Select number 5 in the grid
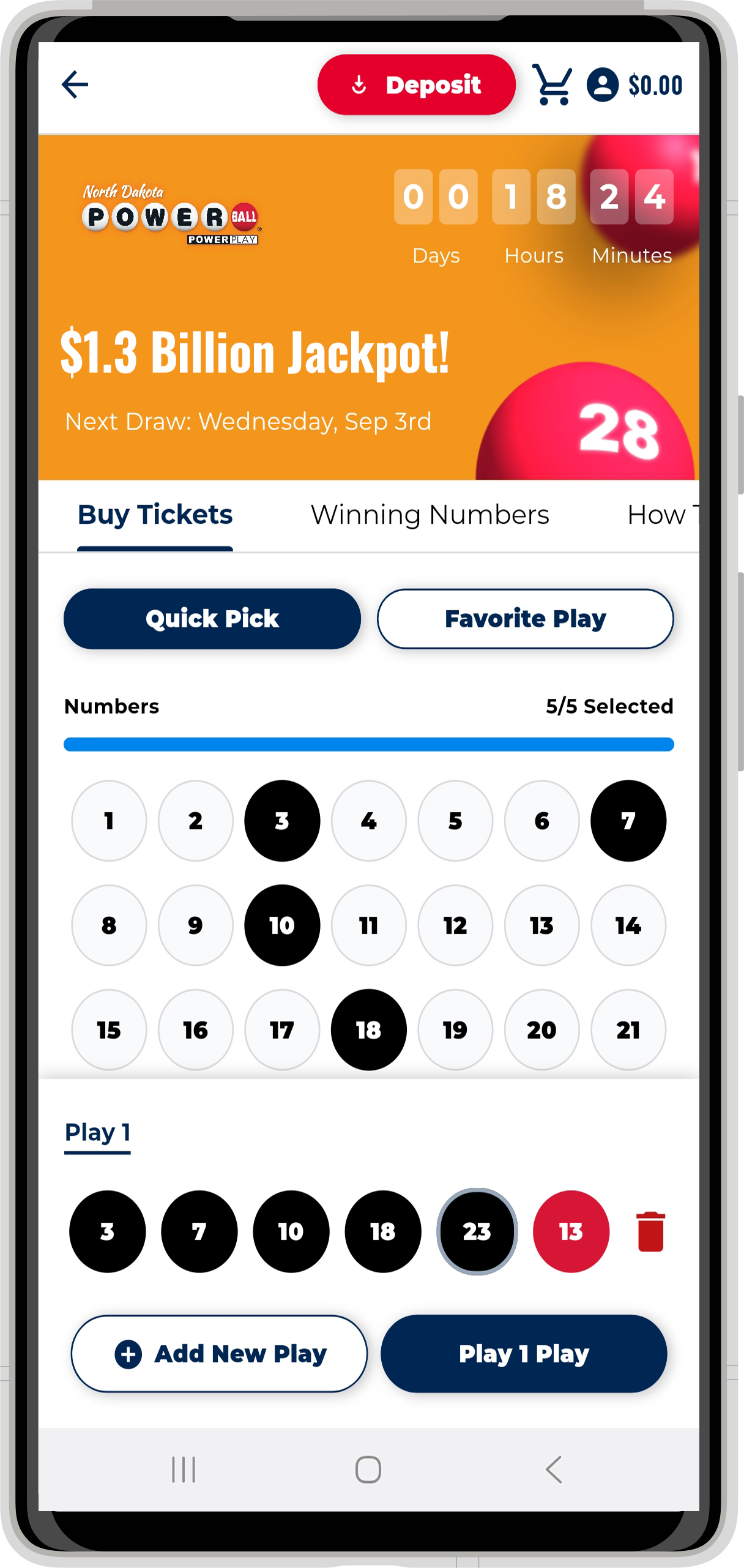Viewport: 744px width, 1568px height. click(455, 821)
